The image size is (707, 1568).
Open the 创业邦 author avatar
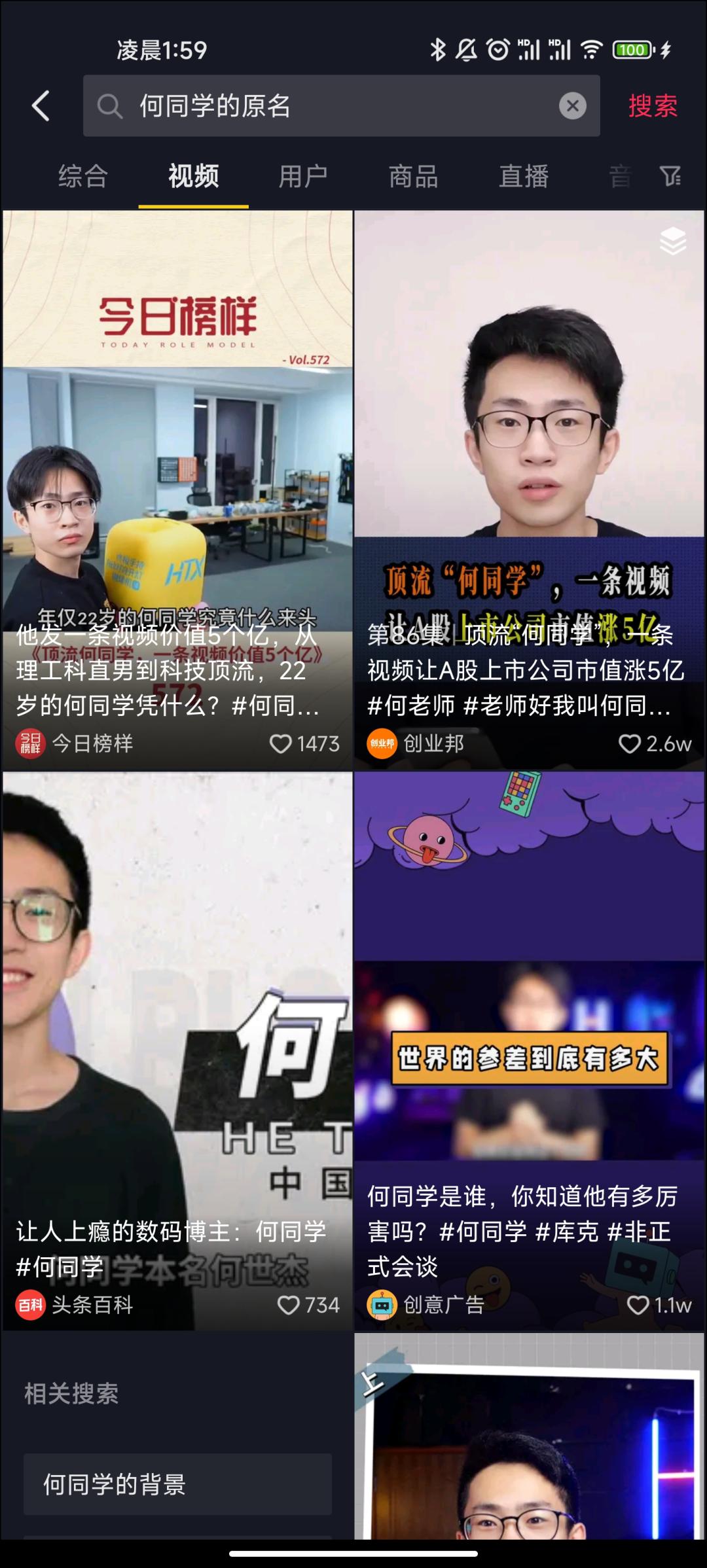click(382, 744)
